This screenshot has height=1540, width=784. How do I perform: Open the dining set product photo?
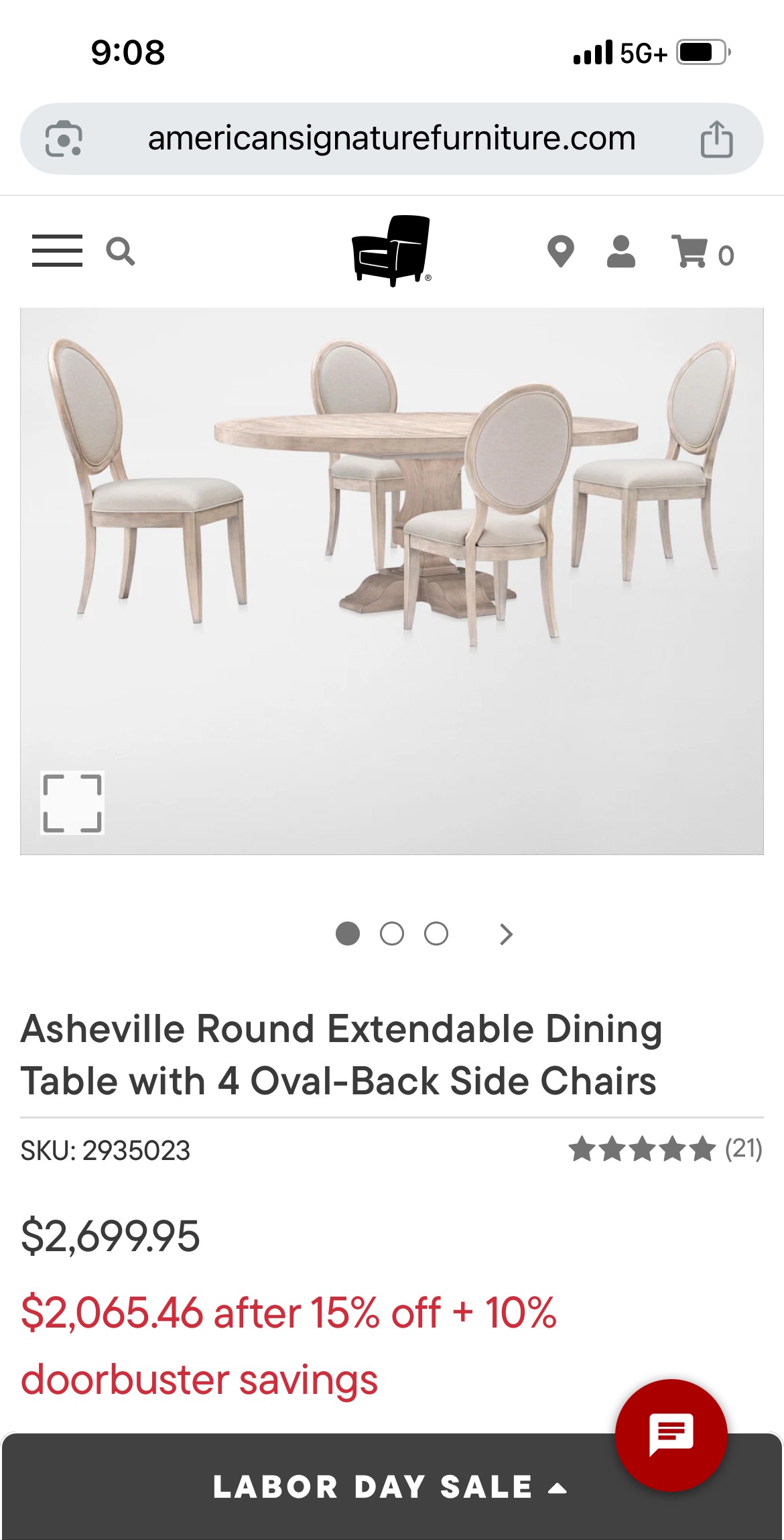point(392,581)
